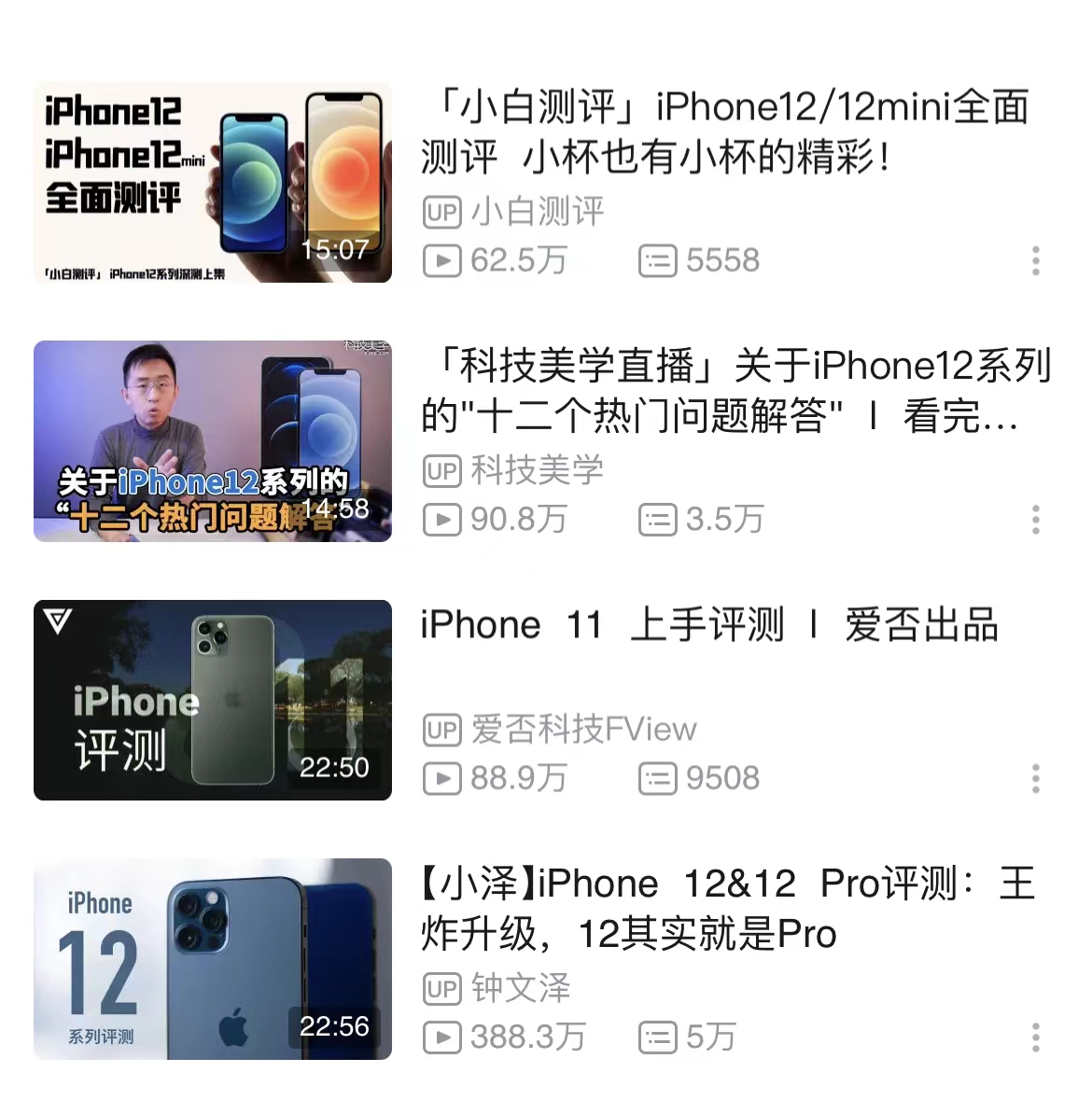The image size is (1092, 1100).
Task: Click the UP badge next to 爱否科技FView
Action: pyautogui.click(x=442, y=730)
